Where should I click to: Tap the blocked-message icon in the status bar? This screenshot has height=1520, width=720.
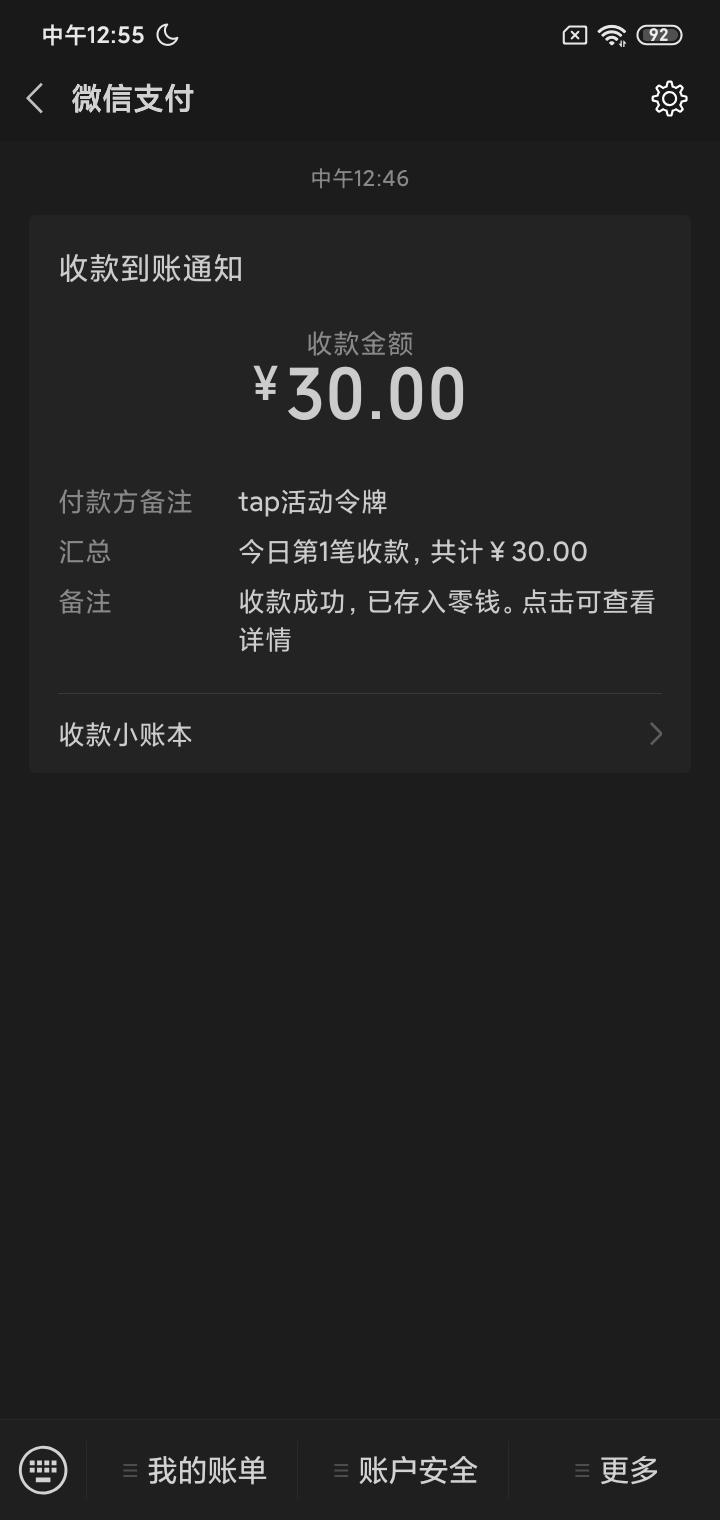click(x=573, y=35)
